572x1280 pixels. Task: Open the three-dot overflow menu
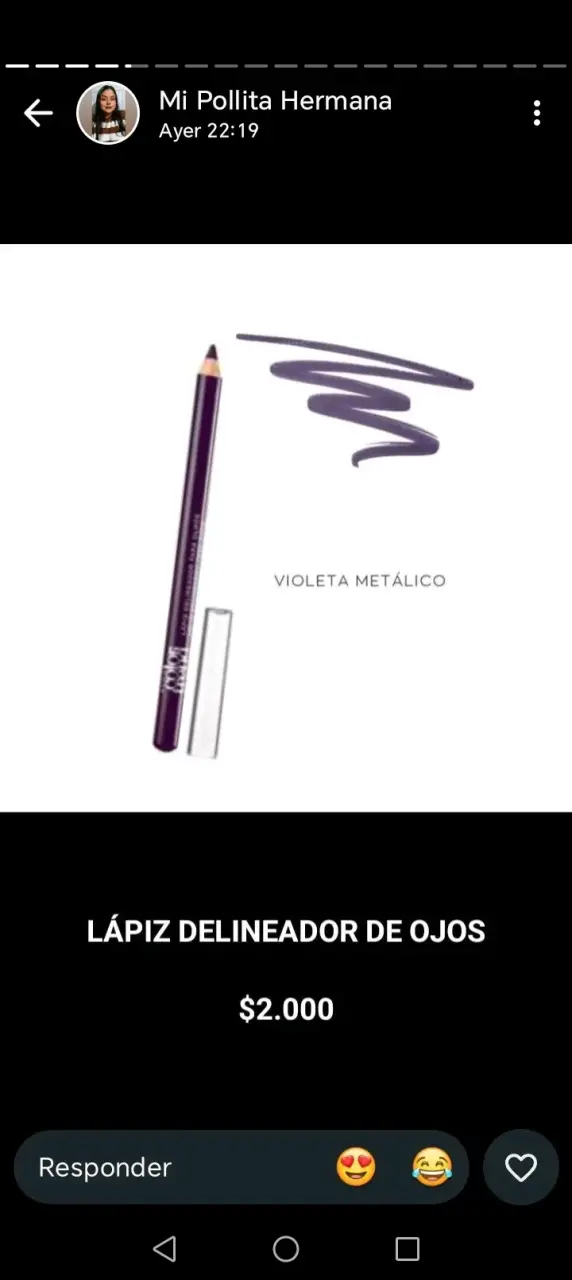(537, 113)
